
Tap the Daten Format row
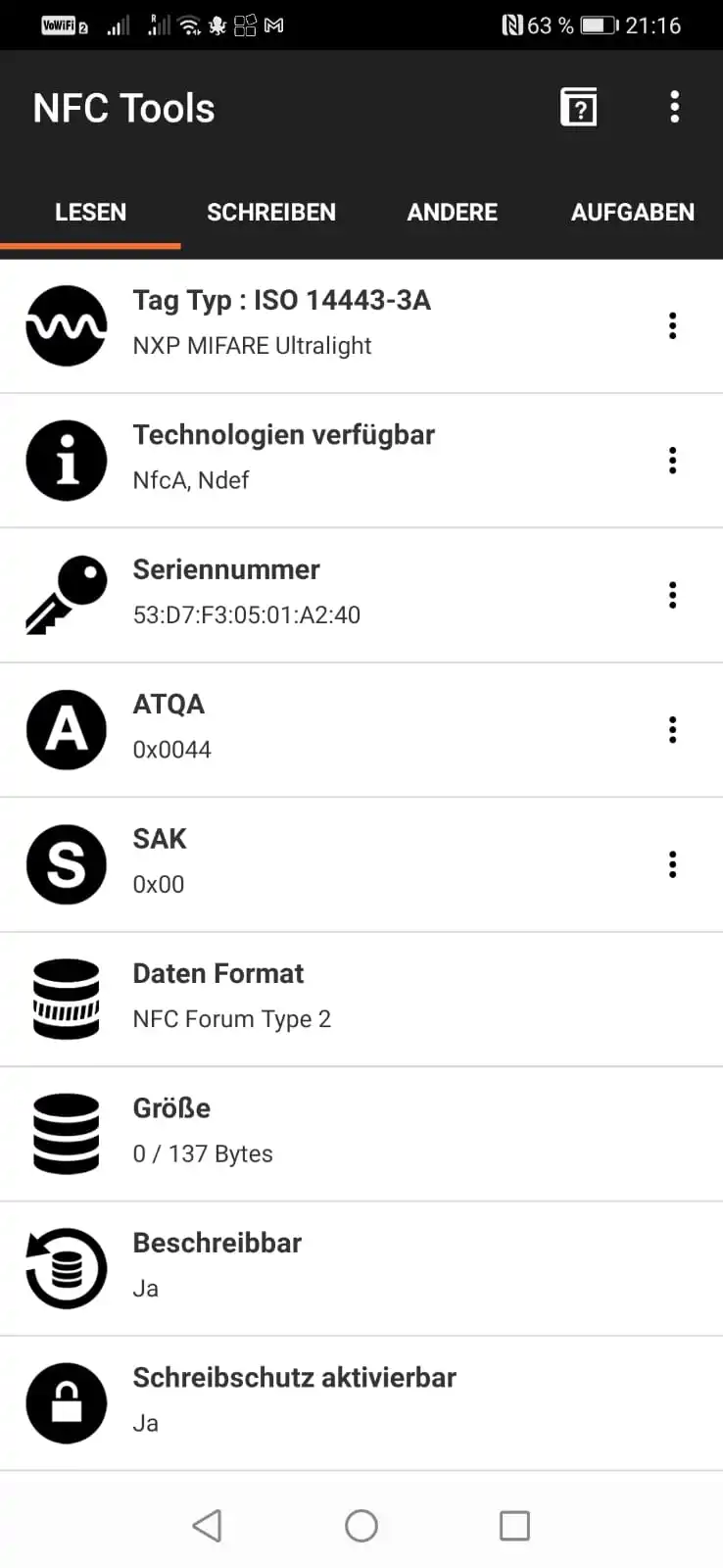coord(361,999)
